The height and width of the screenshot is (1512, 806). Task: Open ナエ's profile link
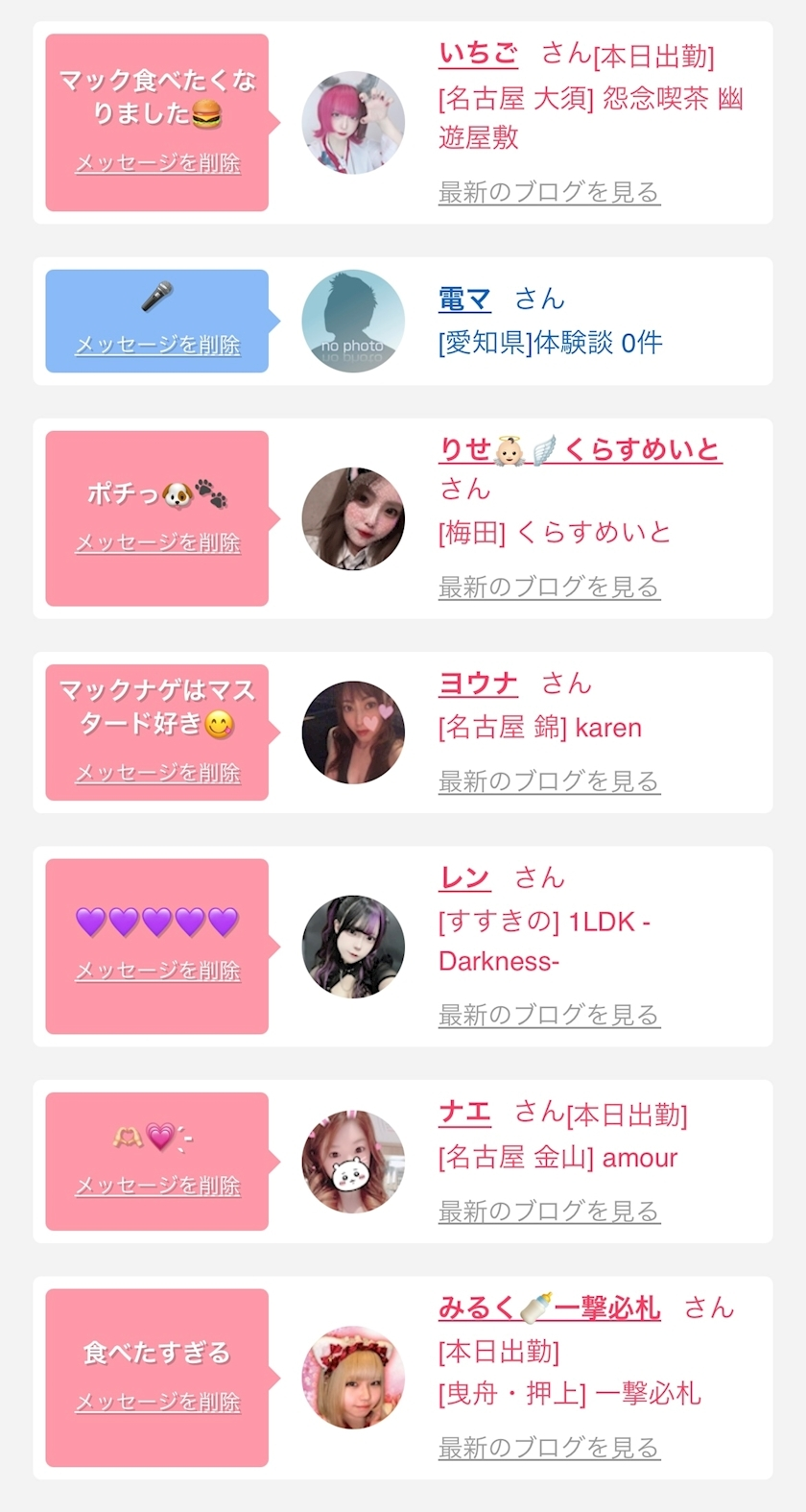coord(464,1113)
